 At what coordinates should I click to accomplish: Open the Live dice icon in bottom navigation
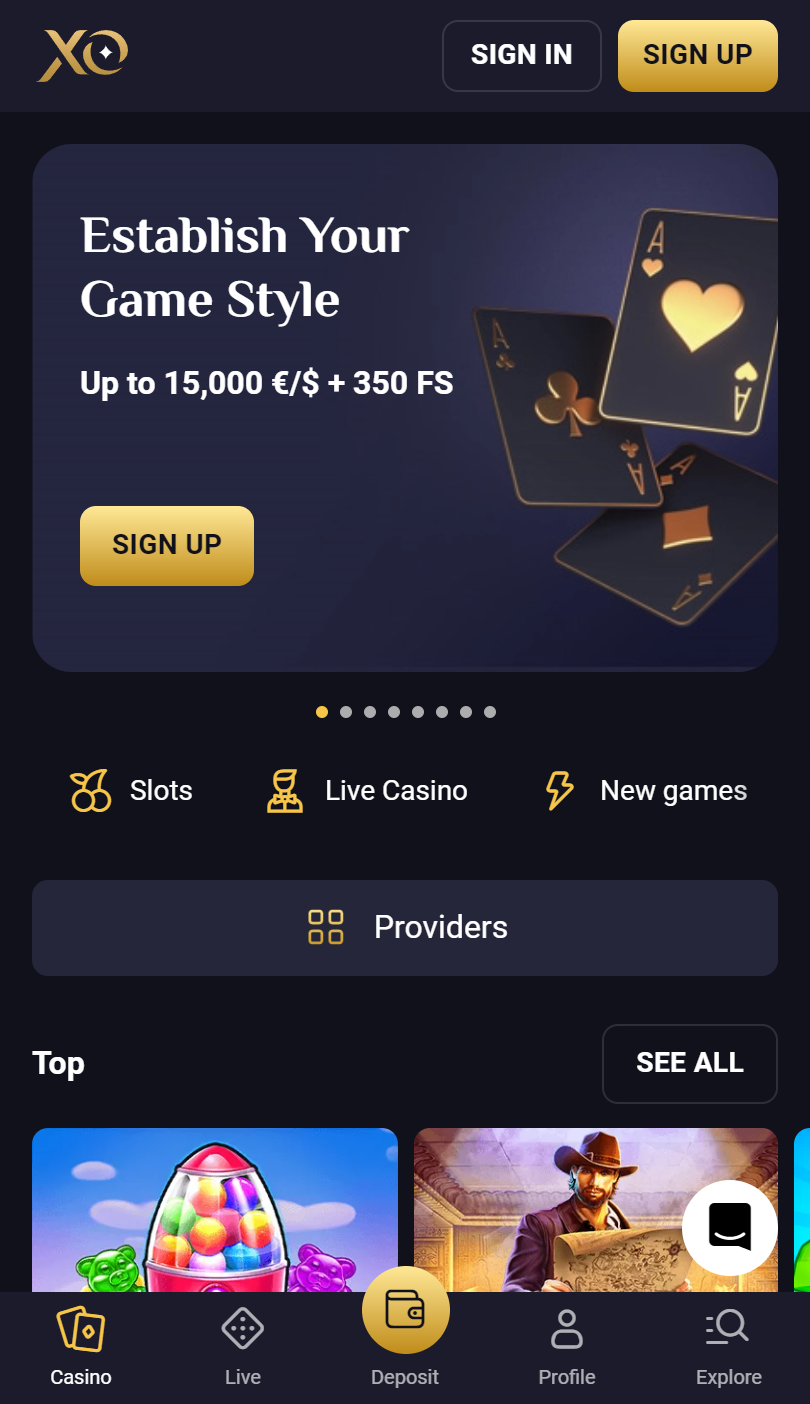[x=243, y=1329]
